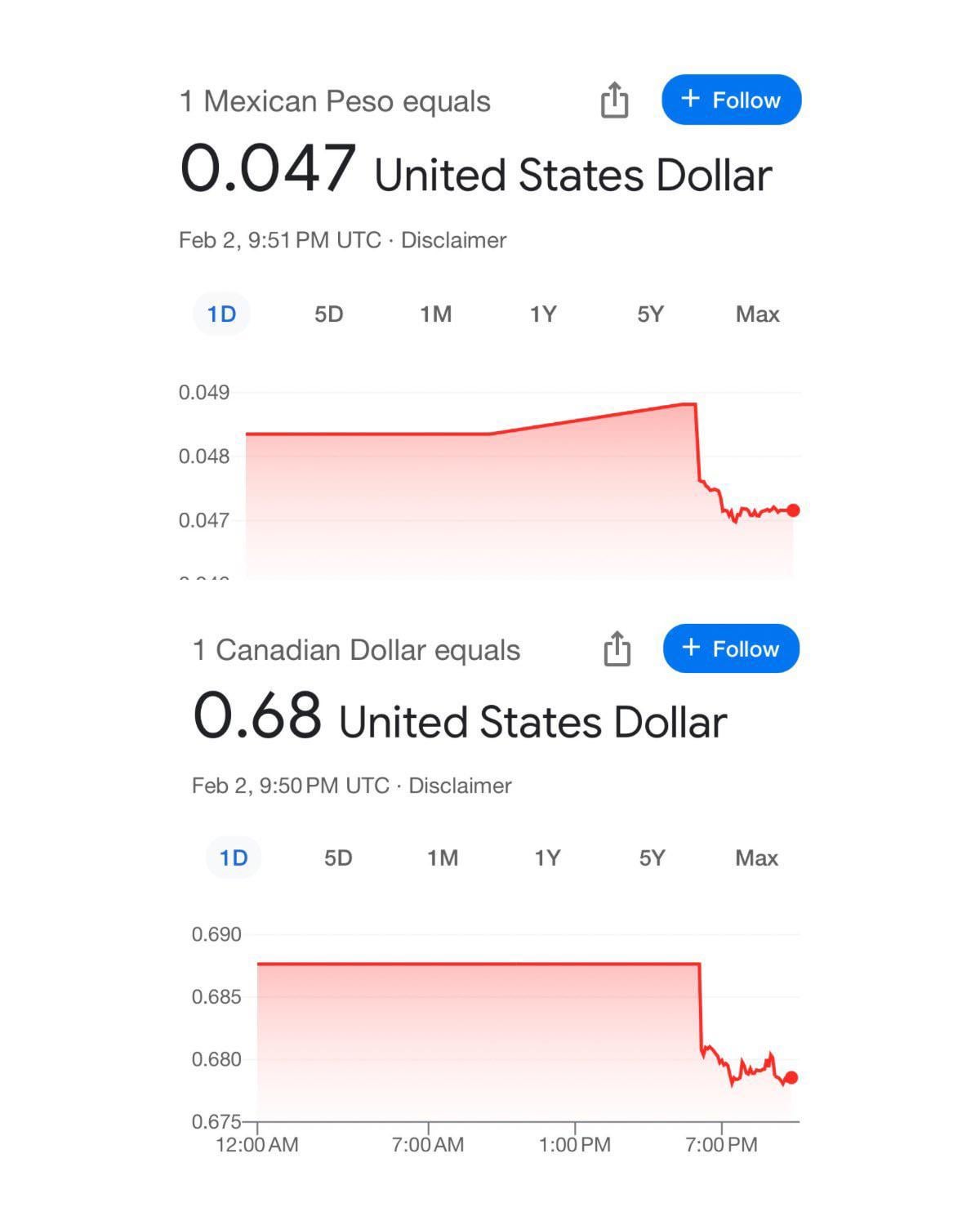Toggle Follow for Canadian Dollar
The width and height of the screenshot is (980, 1225).
731,648
